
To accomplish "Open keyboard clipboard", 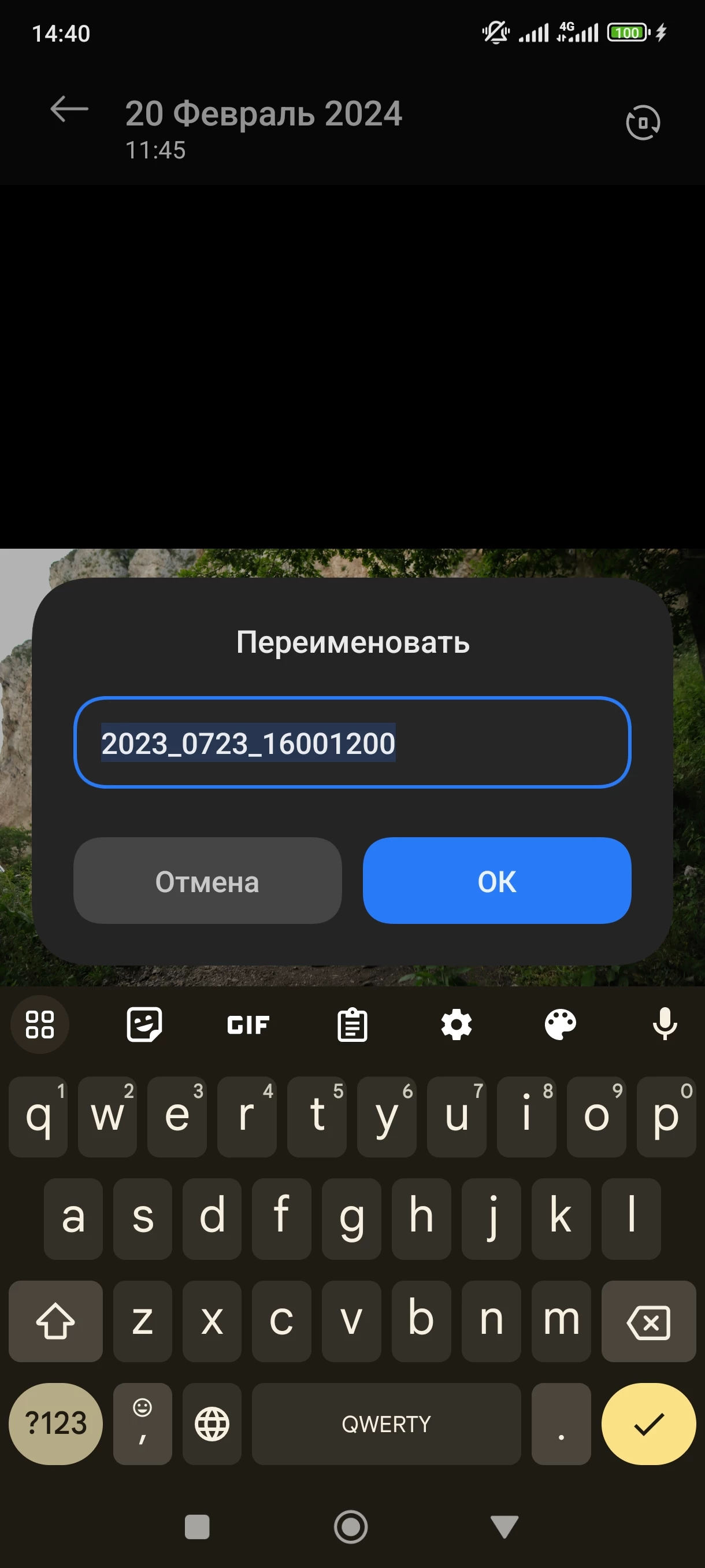I will click(x=352, y=1025).
